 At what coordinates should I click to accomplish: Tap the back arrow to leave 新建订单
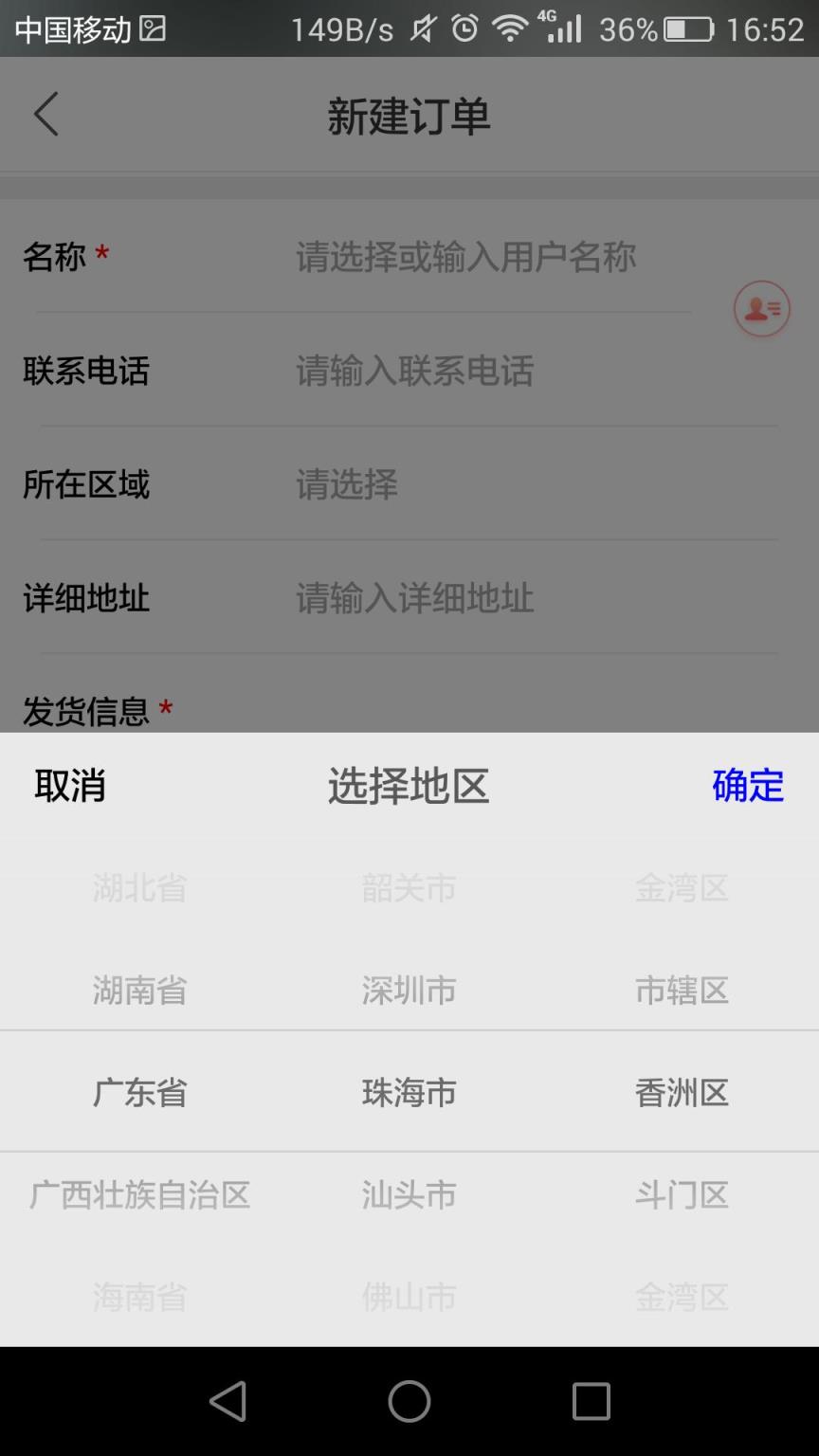[x=47, y=113]
